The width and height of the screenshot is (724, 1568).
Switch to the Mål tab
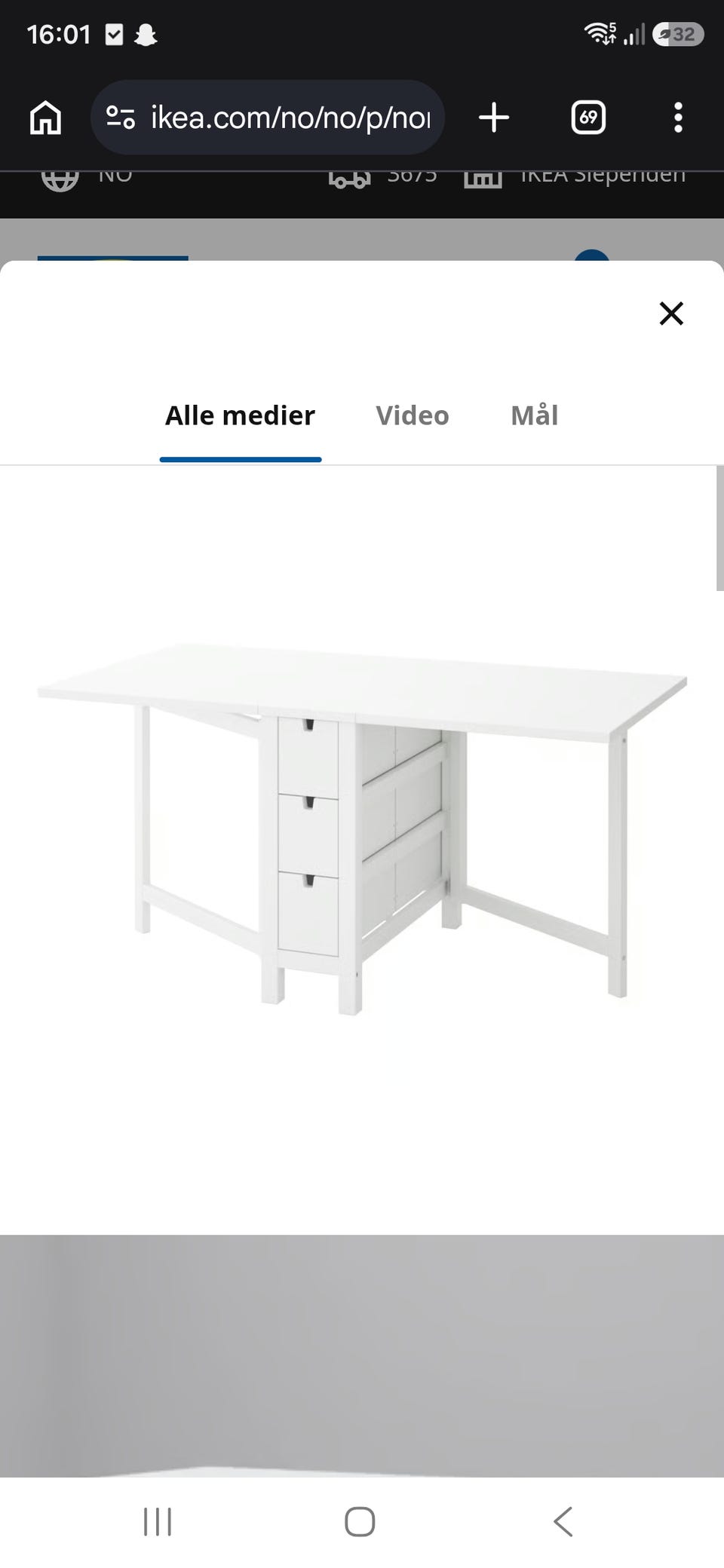[535, 415]
